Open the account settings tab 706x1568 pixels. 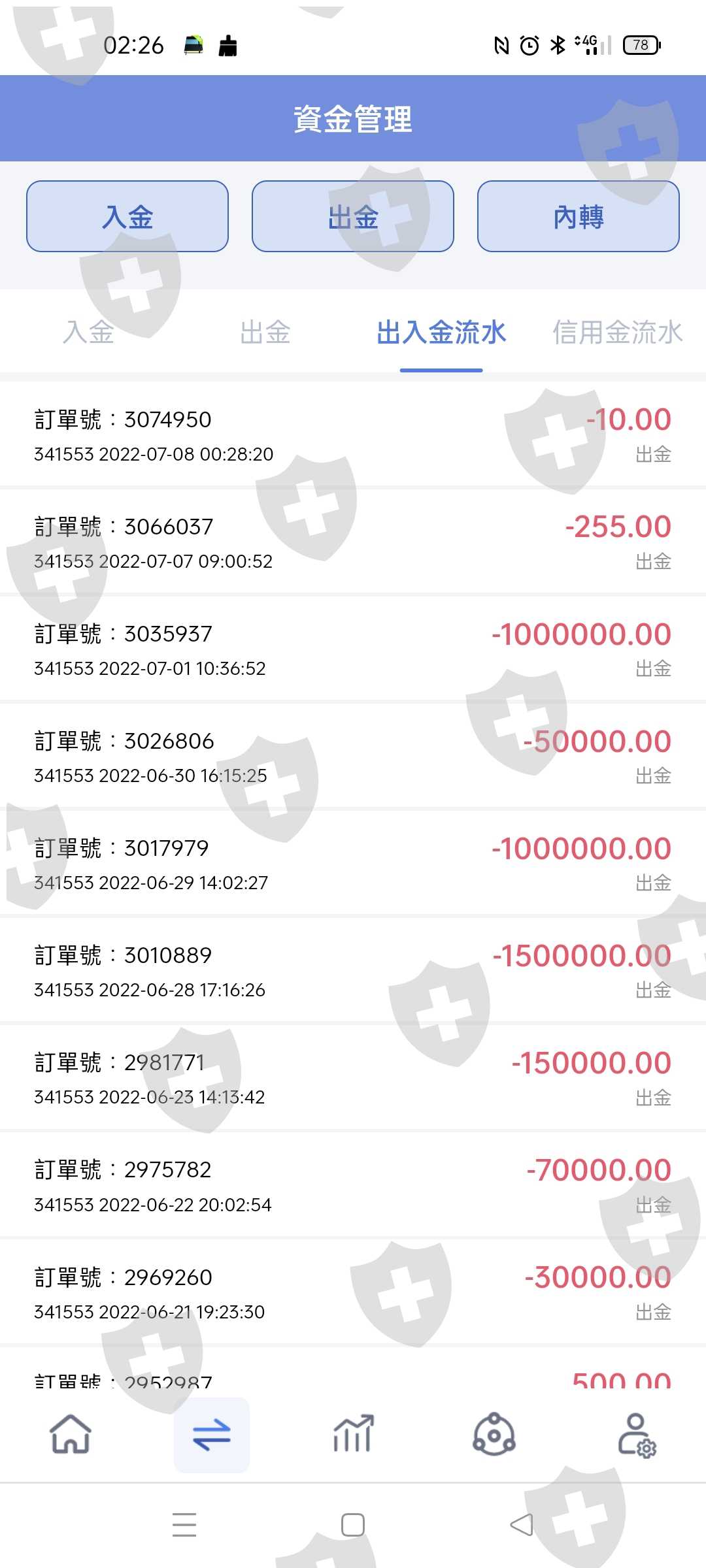tap(637, 1435)
